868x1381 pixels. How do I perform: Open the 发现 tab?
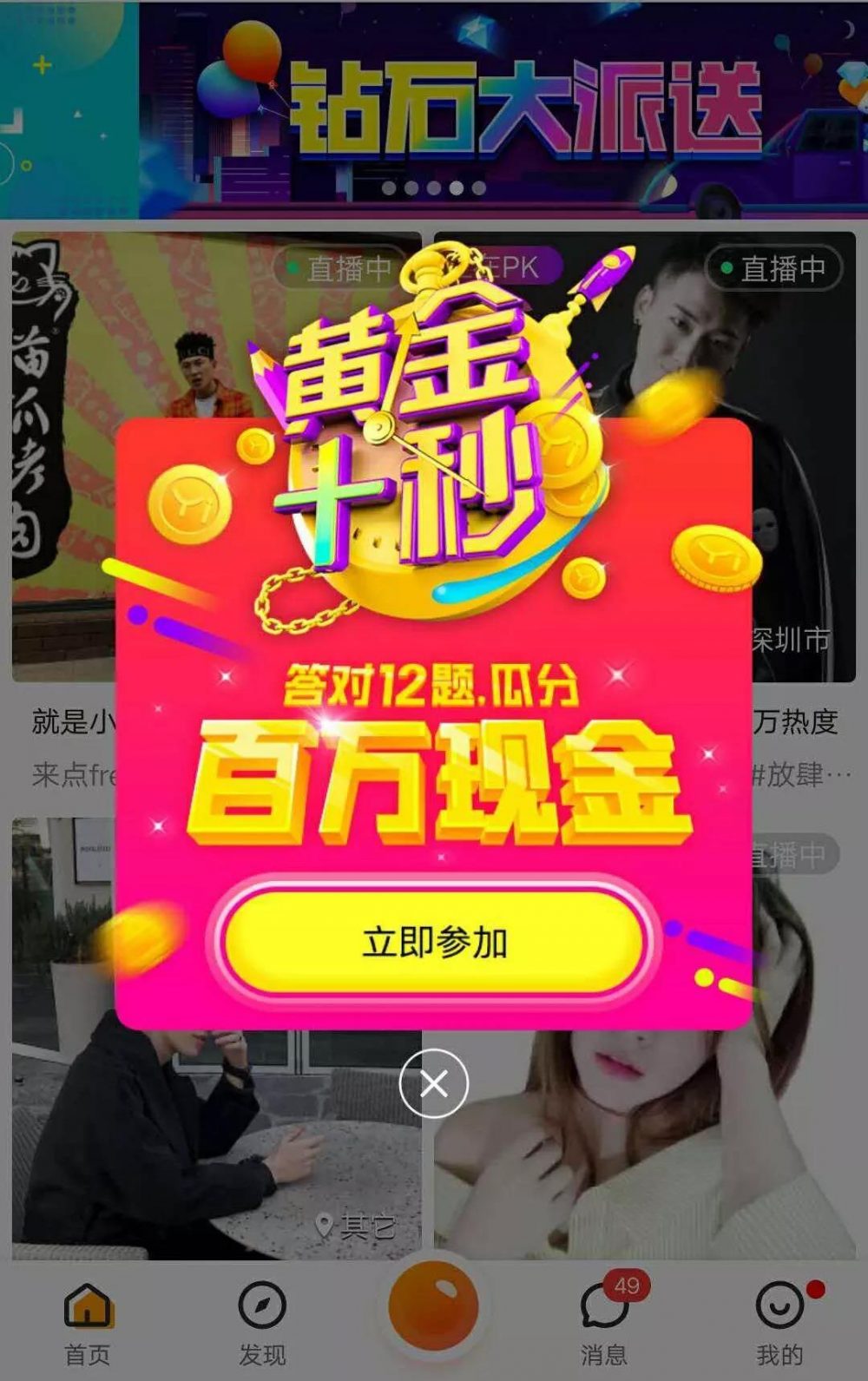click(261, 1324)
